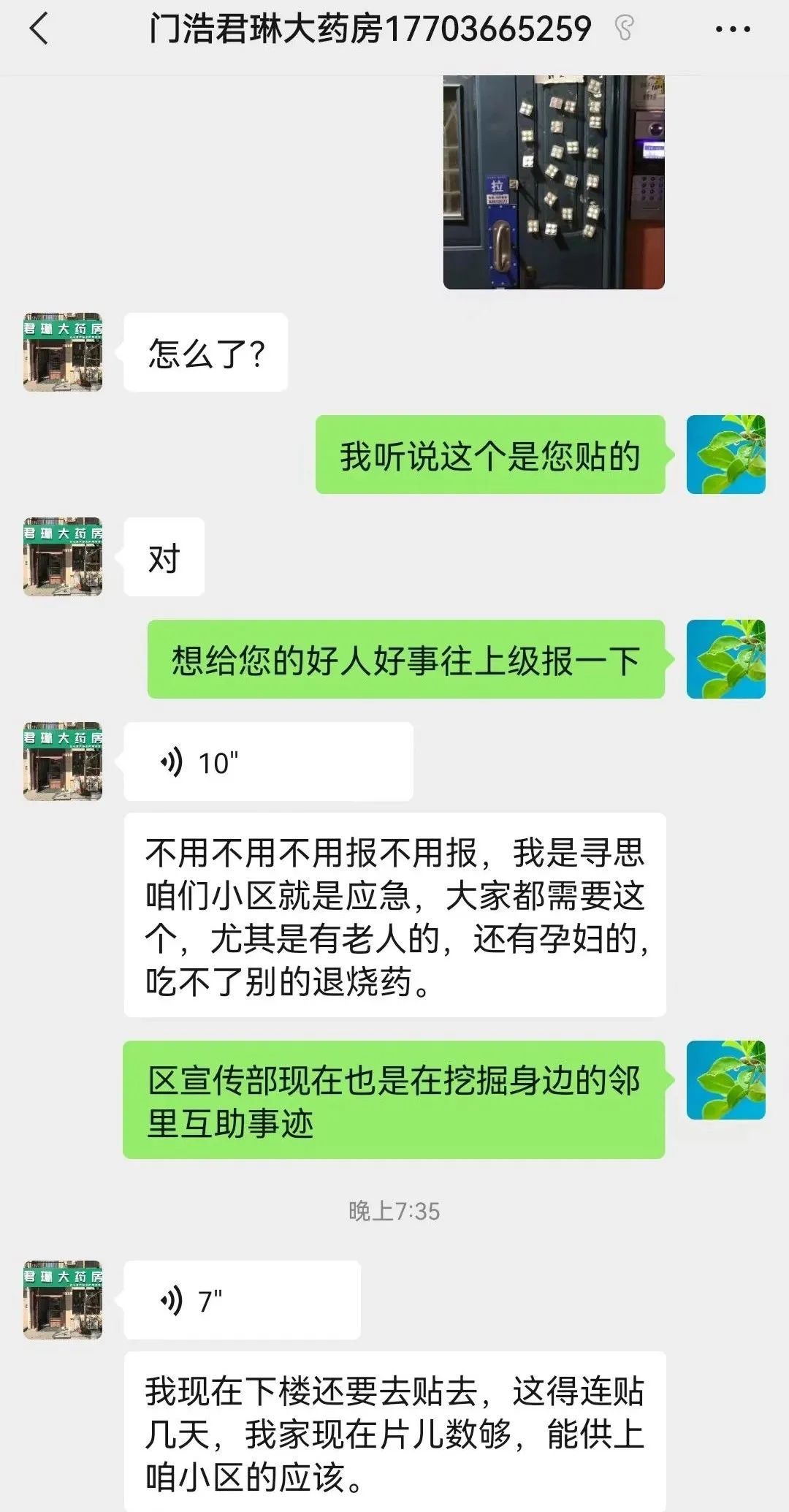Play the 10-second voice message
The image size is (789, 1512).
(267, 762)
